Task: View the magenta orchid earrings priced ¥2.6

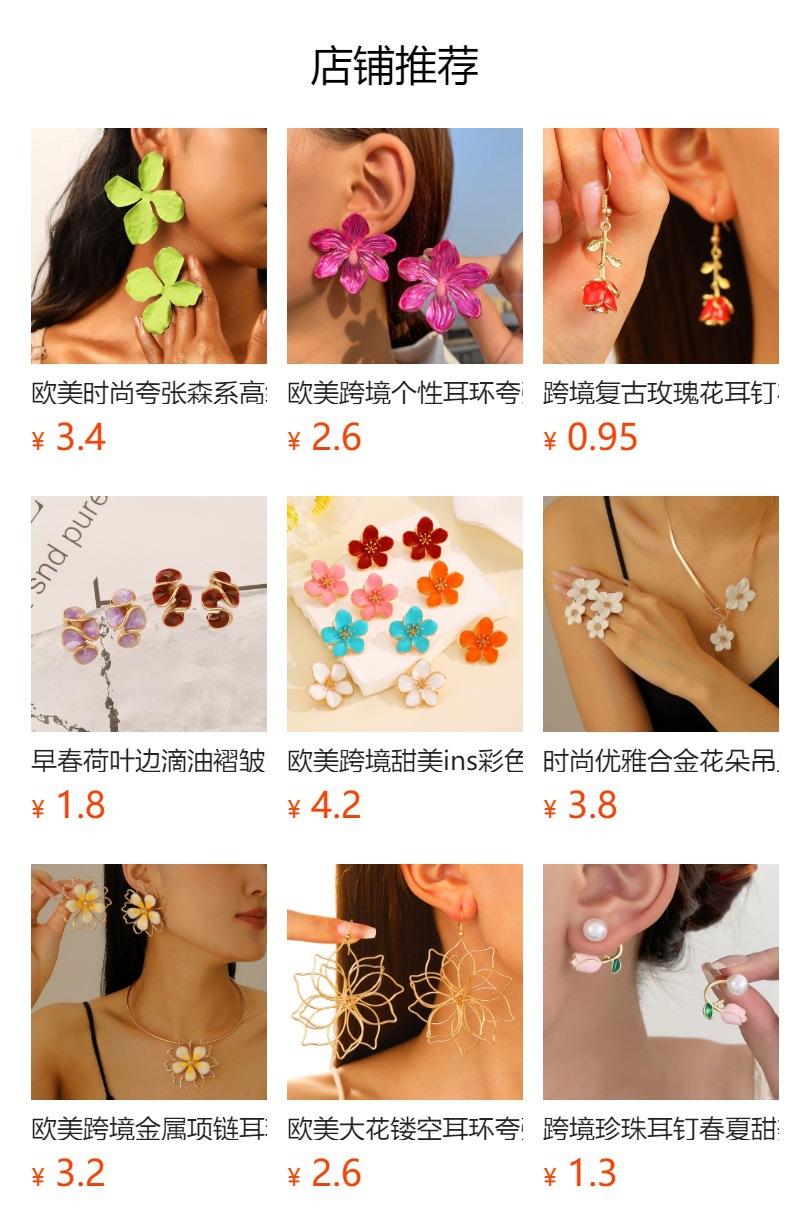Action: (404, 246)
